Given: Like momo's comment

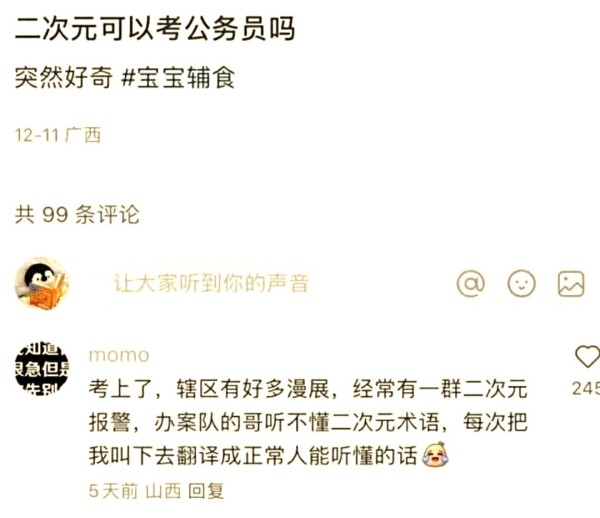Looking at the screenshot, I should coord(587,357).
